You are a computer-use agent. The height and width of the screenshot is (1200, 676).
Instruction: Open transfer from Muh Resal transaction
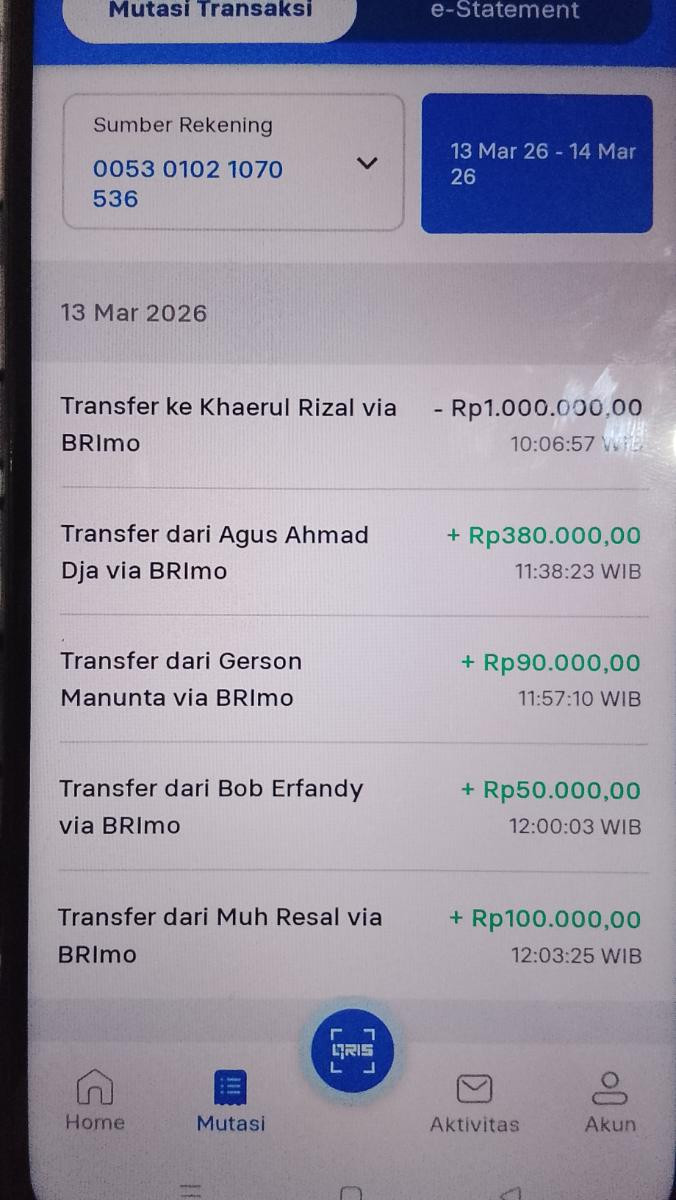[351, 935]
